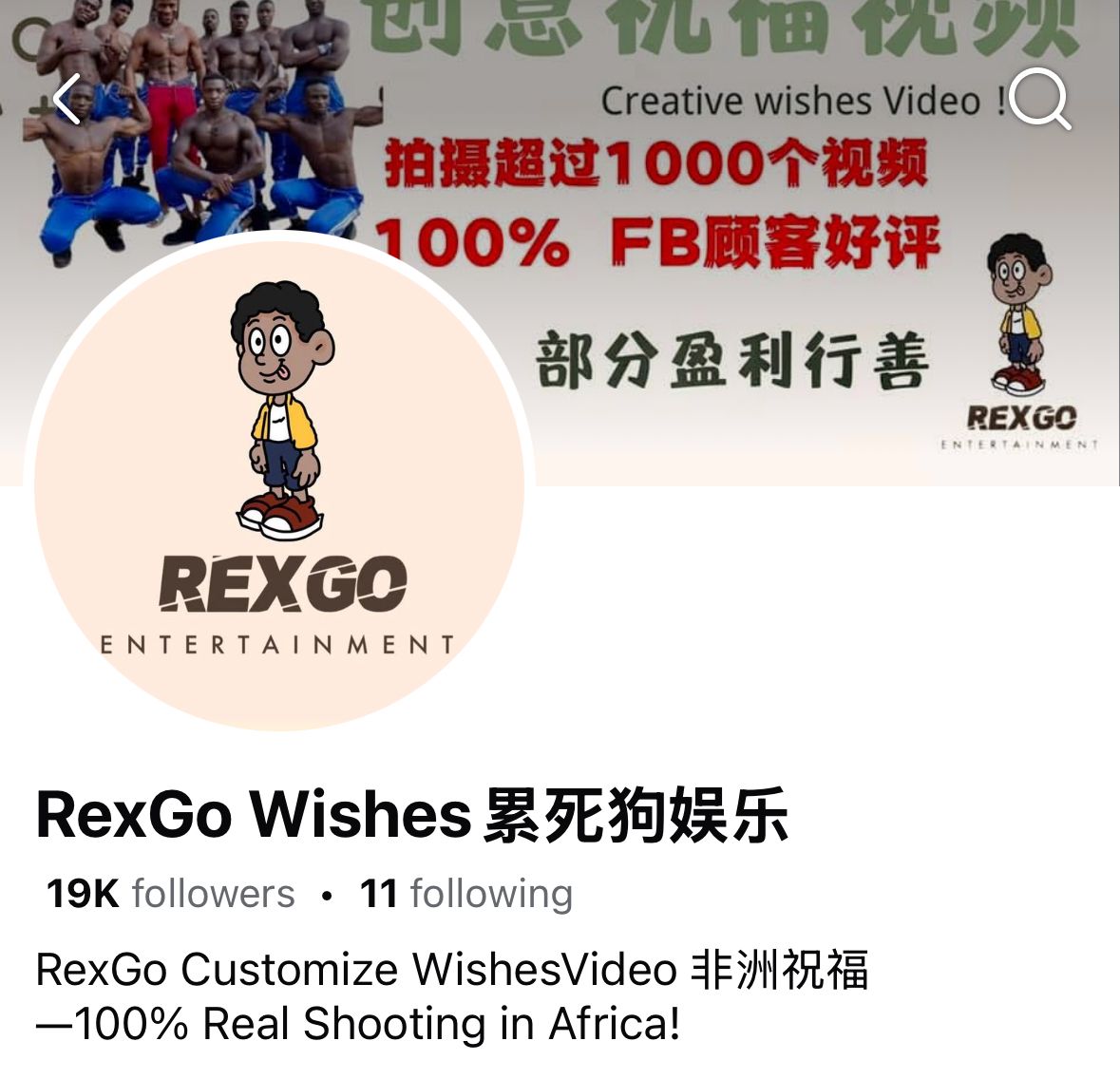Open the 19K followers list
This screenshot has height=1079, width=1120.
click(x=171, y=894)
